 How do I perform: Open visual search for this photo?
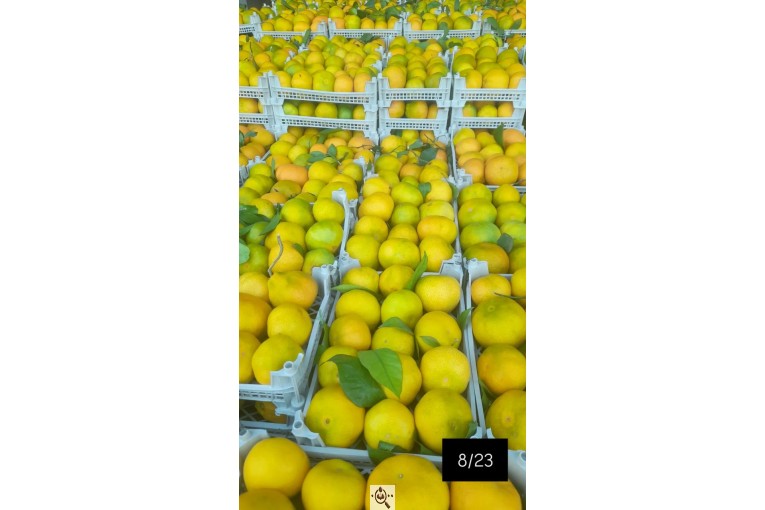point(382,497)
